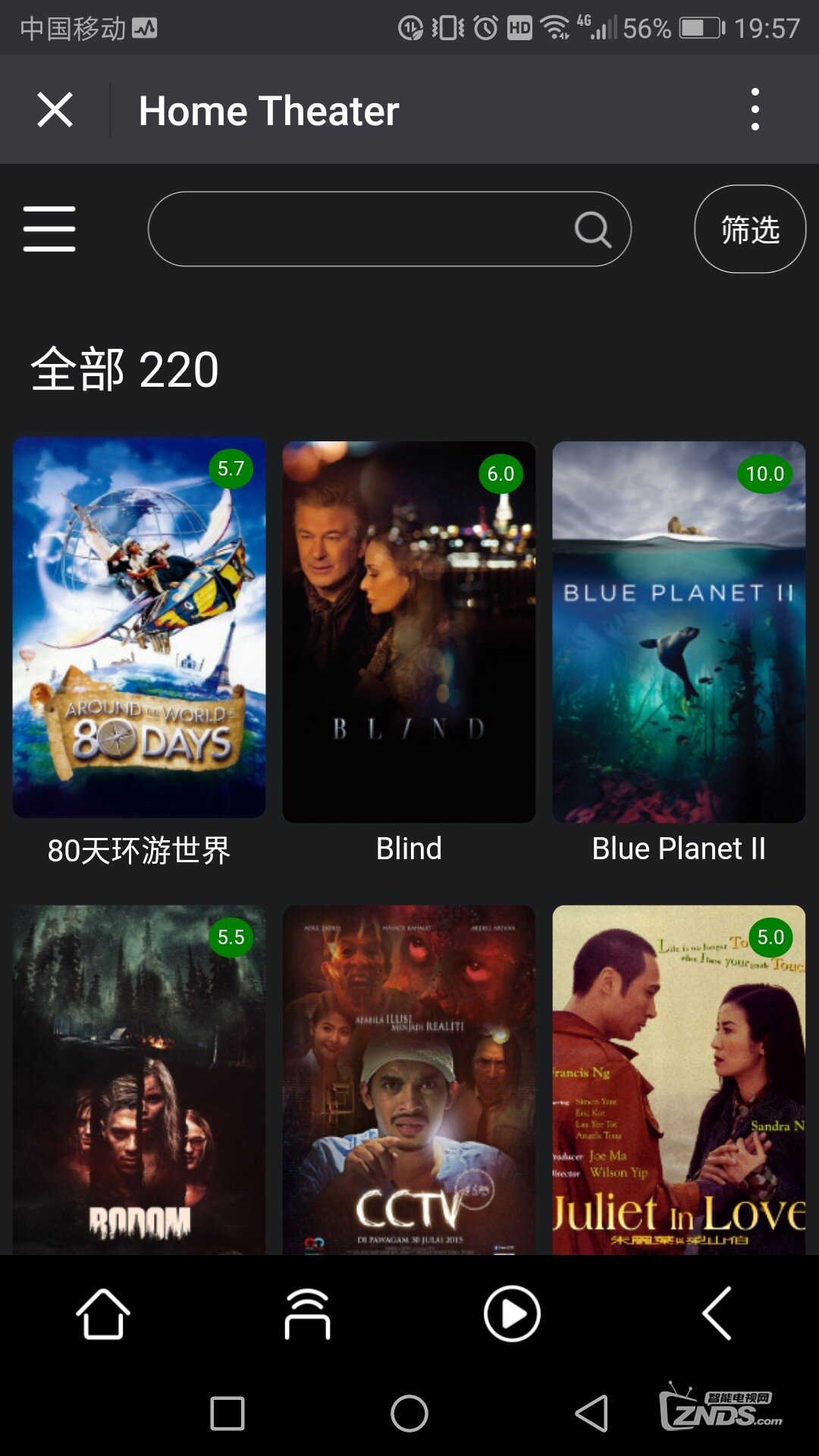
Task: View Blue Planet II details
Action: [x=679, y=632]
